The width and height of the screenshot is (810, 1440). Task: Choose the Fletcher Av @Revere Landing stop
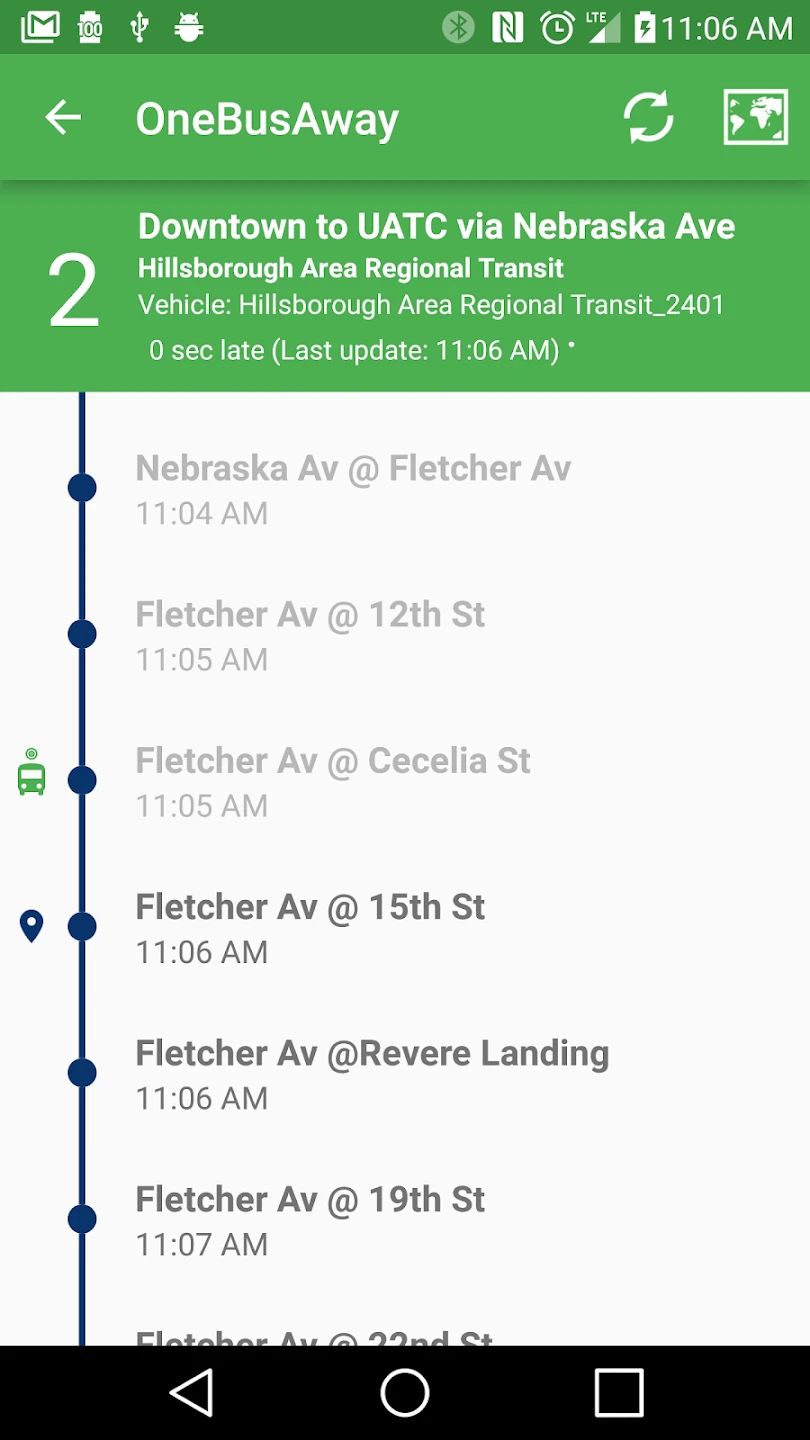[x=372, y=1073]
